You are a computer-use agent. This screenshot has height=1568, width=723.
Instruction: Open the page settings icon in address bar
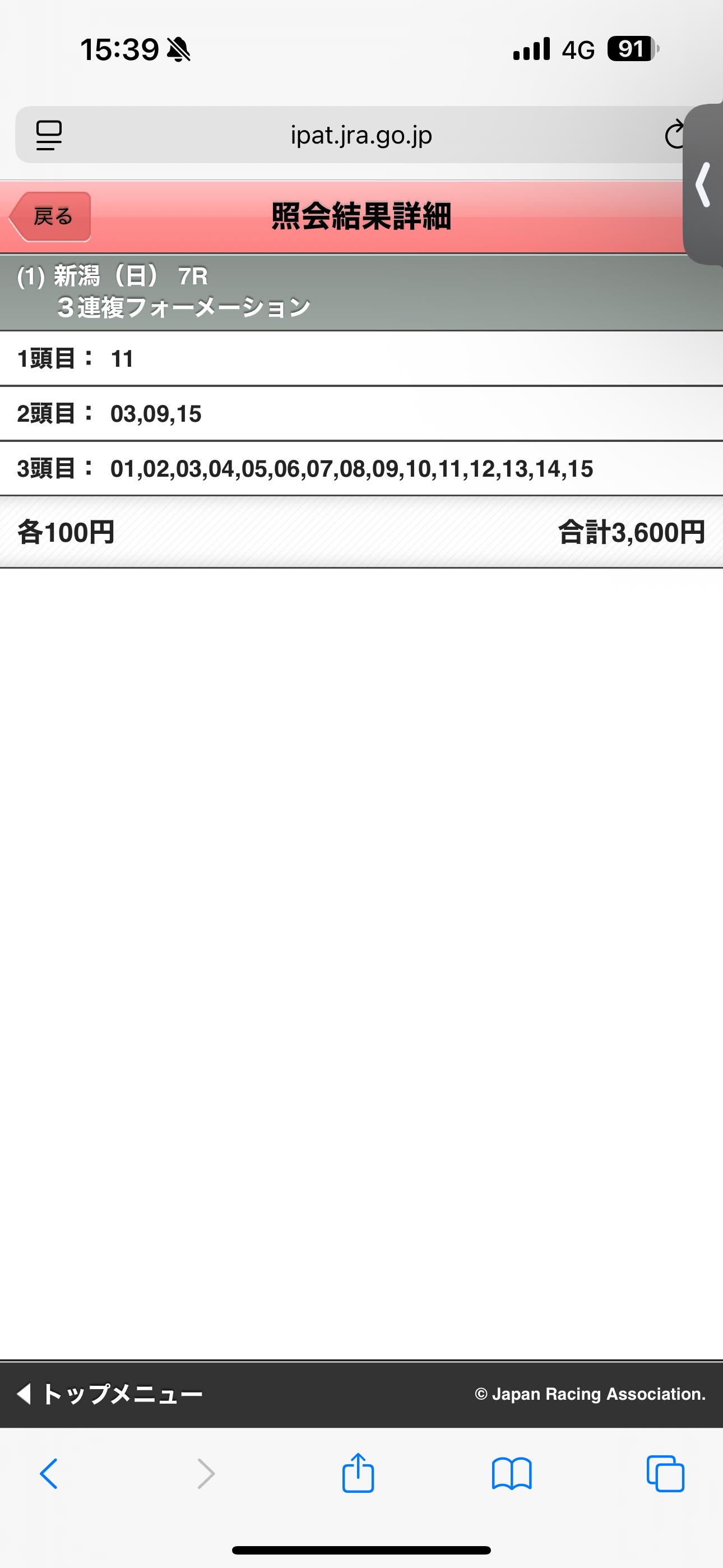[49, 135]
